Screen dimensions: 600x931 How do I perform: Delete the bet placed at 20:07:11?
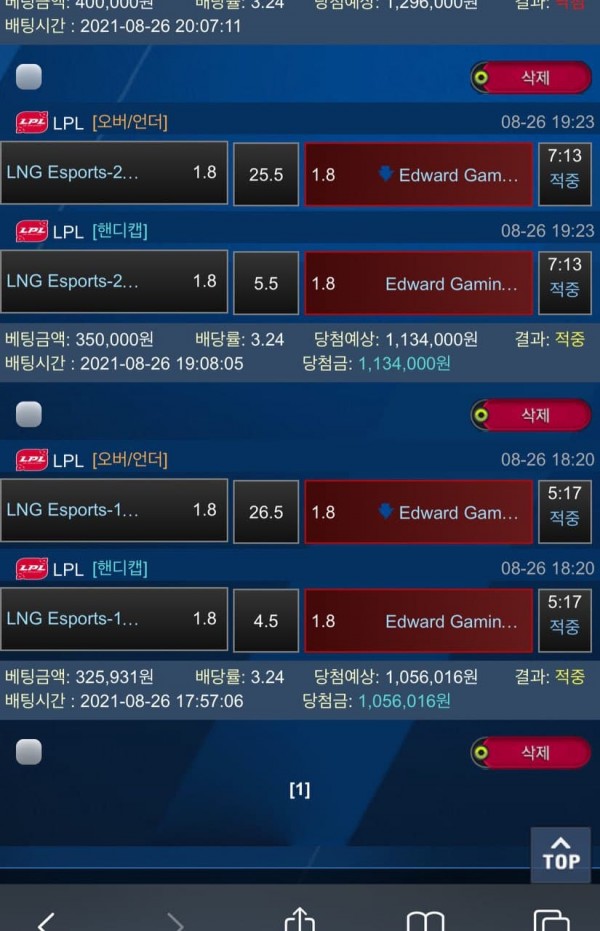(x=531, y=77)
